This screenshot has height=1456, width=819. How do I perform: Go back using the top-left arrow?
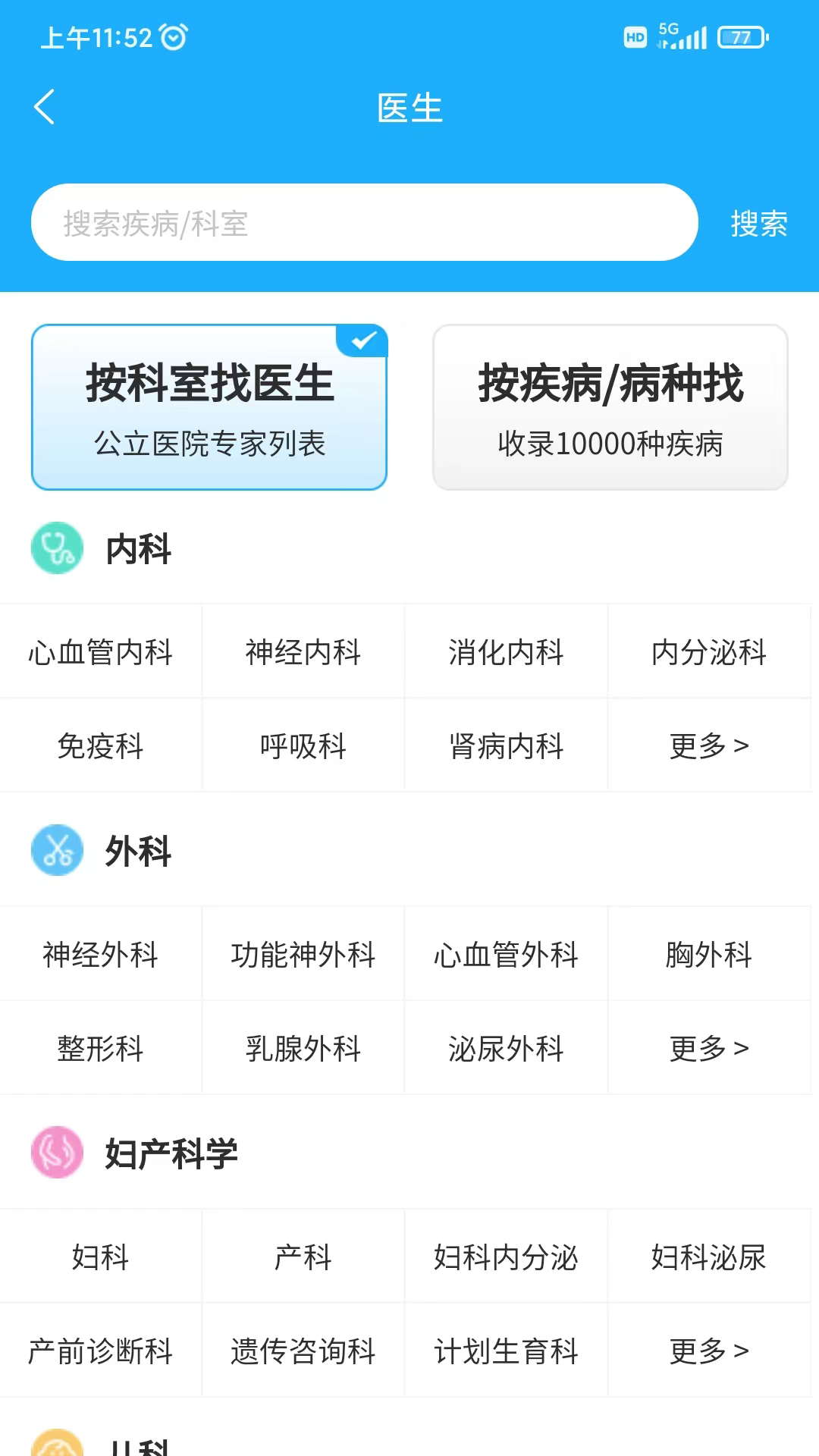45,107
